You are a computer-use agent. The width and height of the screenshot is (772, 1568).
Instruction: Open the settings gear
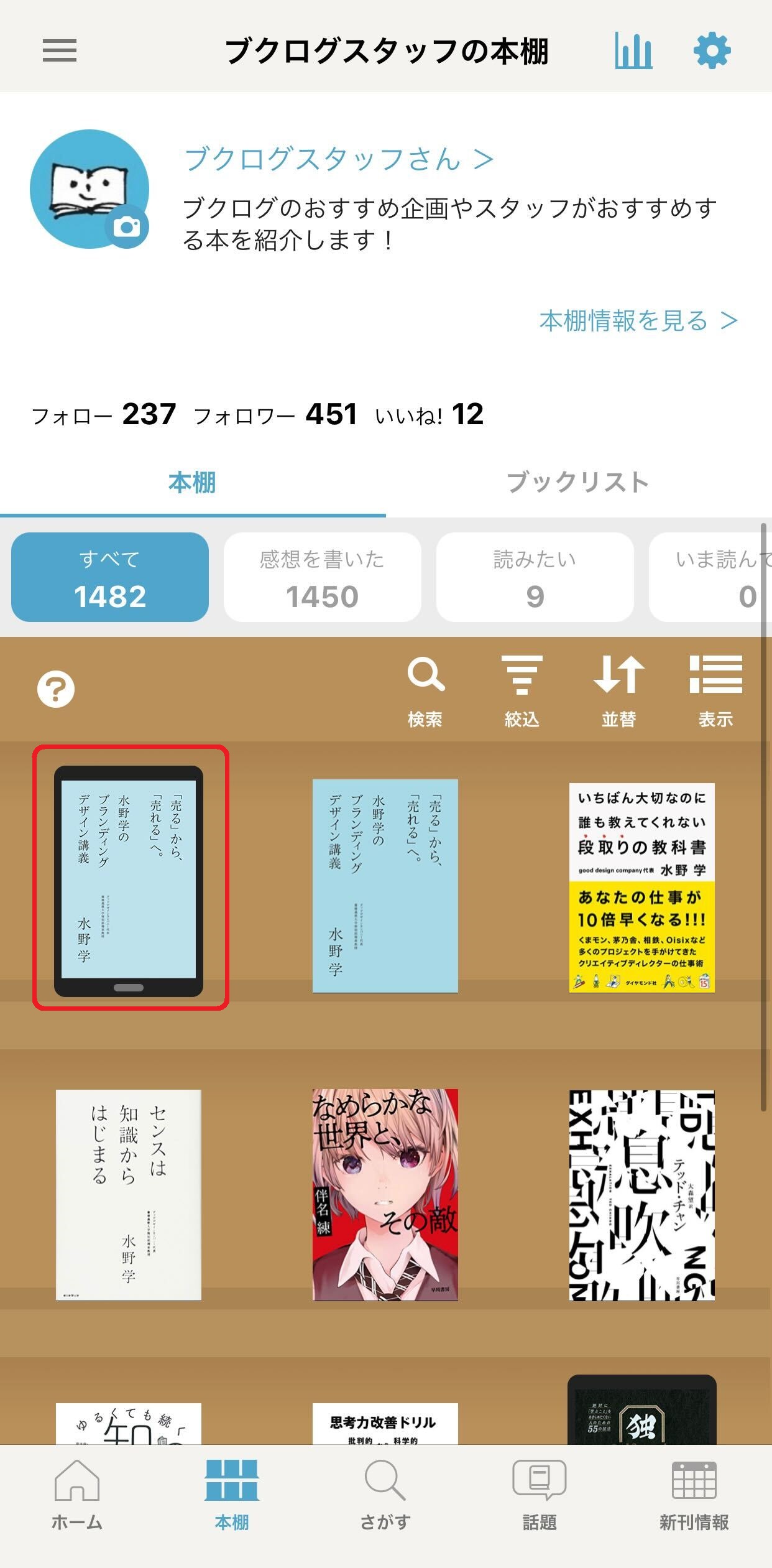coord(712,50)
